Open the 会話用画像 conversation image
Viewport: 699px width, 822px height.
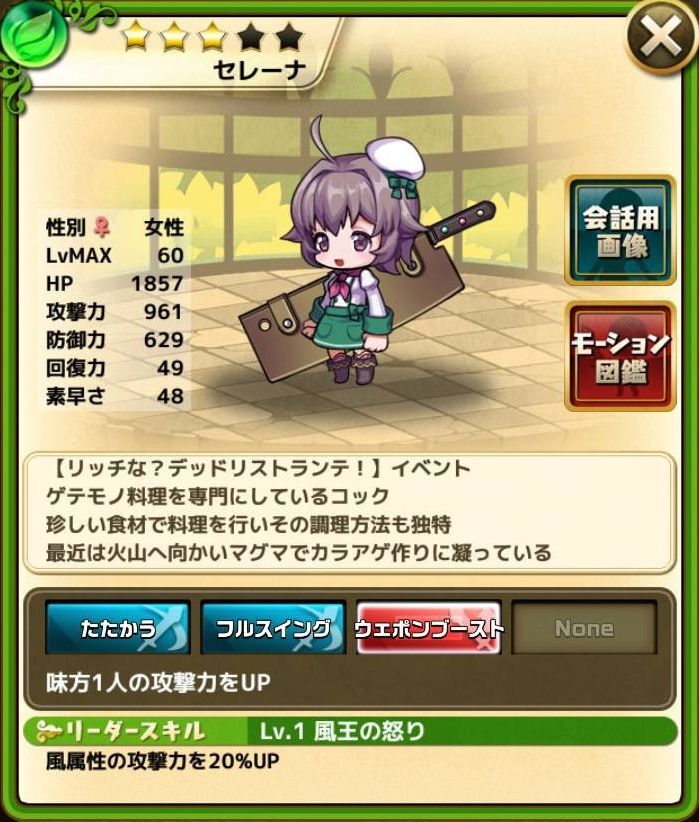point(619,231)
